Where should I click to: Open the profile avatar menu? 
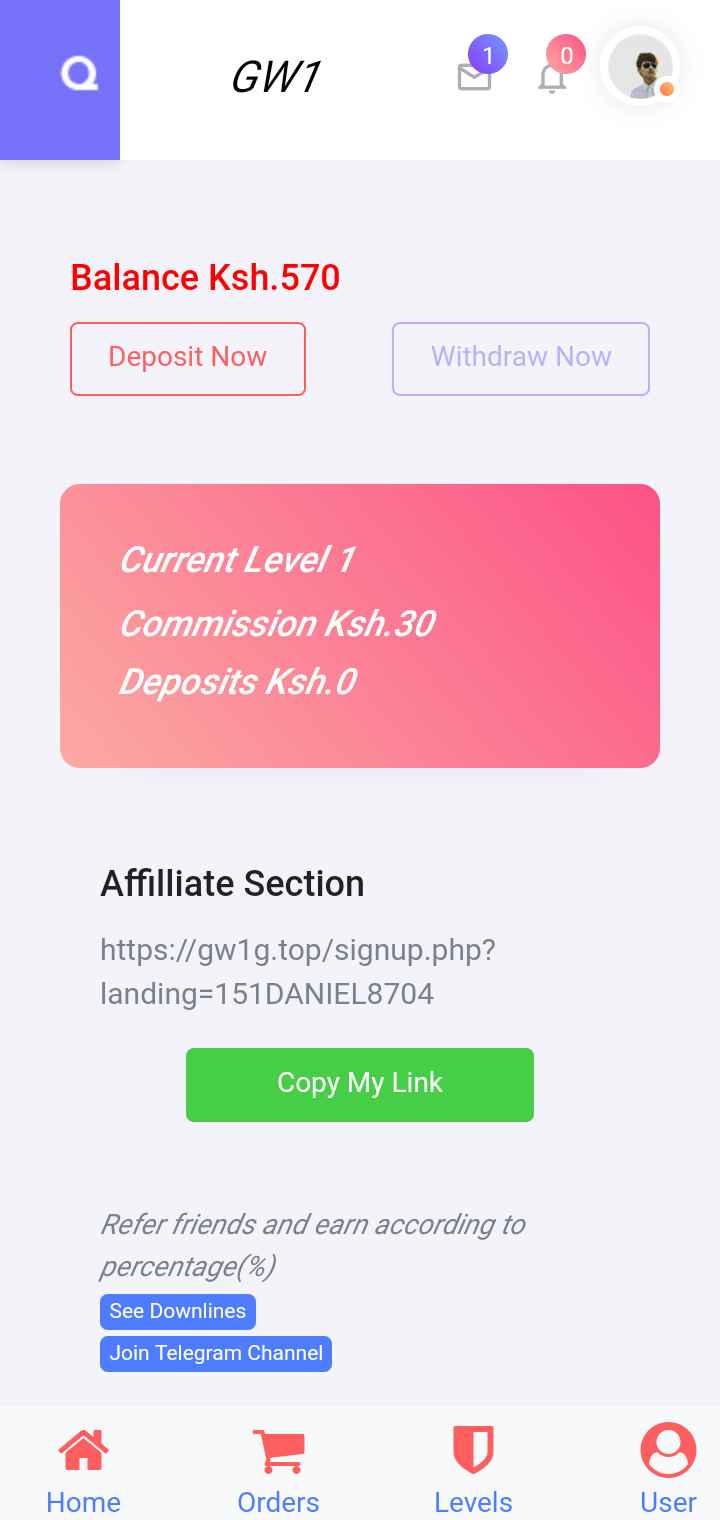tap(640, 67)
